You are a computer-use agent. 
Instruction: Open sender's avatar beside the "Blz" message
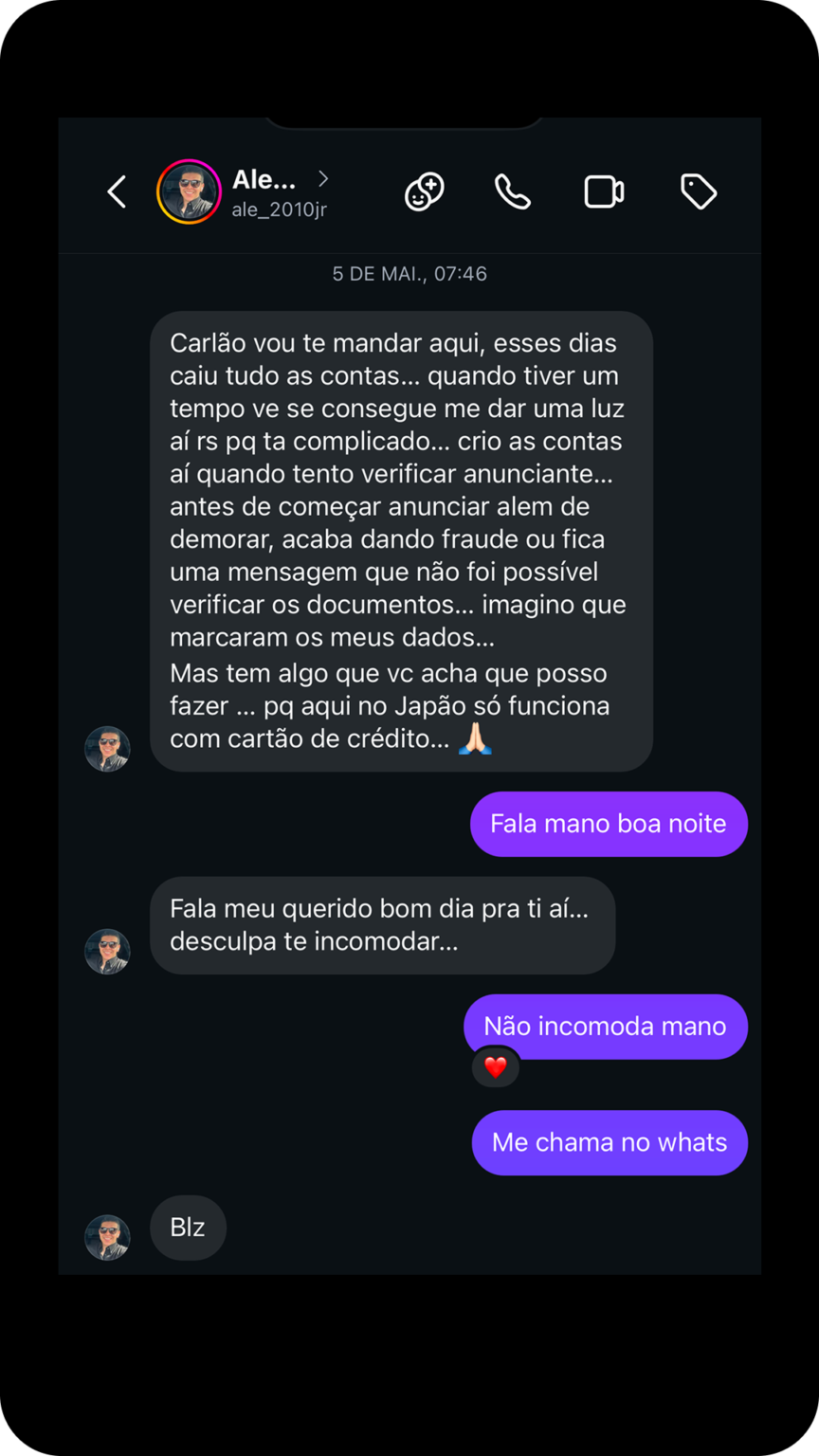(x=107, y=1237)
